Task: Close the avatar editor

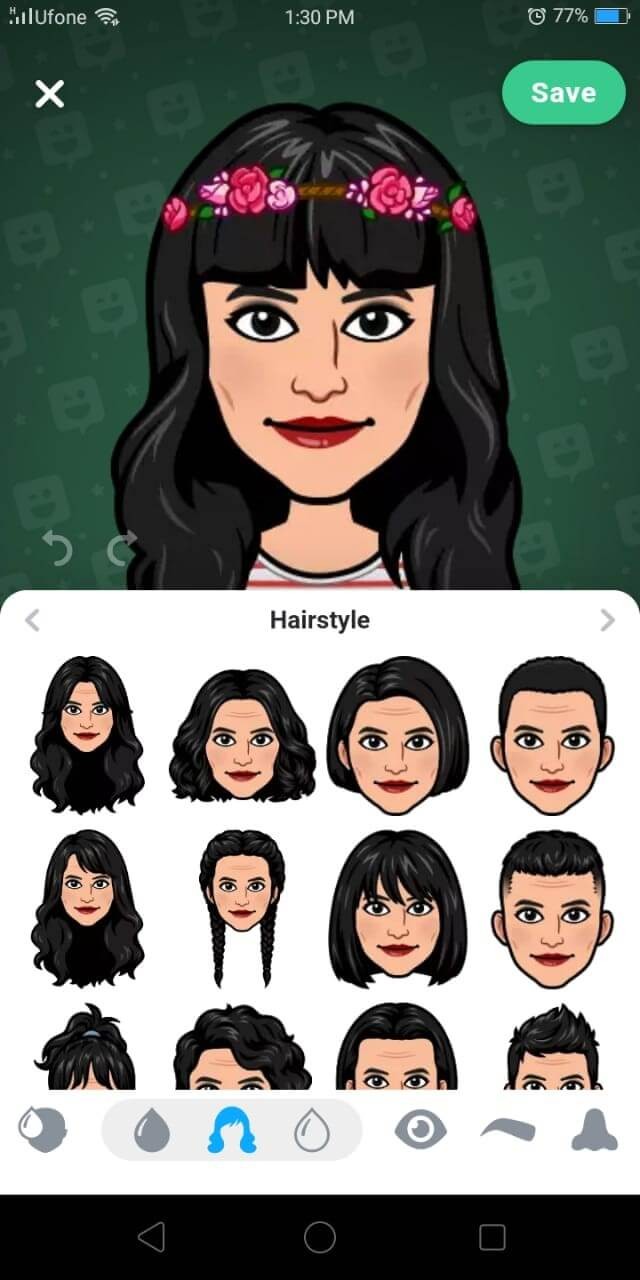Action: tap(49, 94)
